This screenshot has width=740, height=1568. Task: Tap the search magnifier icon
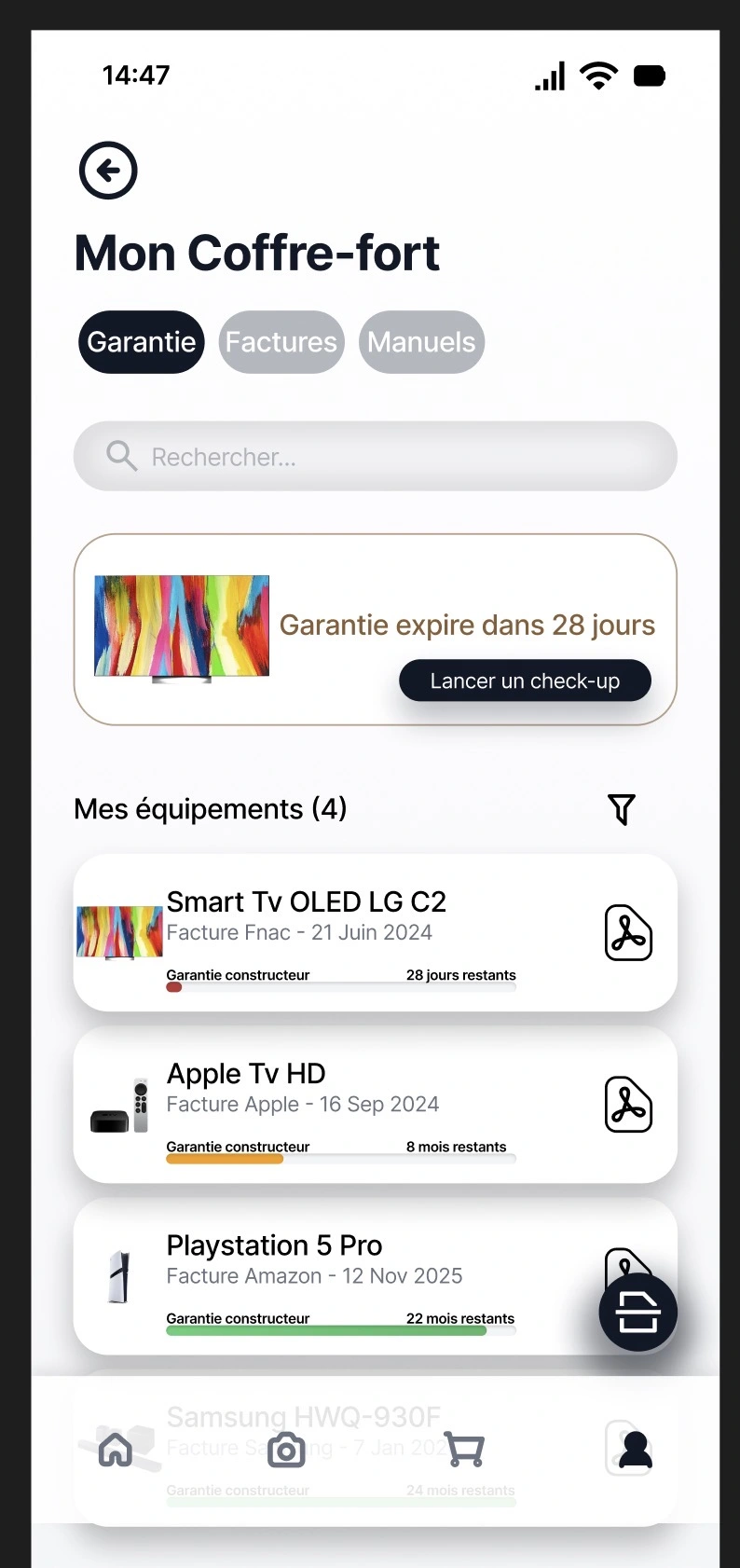coord(120,456)
